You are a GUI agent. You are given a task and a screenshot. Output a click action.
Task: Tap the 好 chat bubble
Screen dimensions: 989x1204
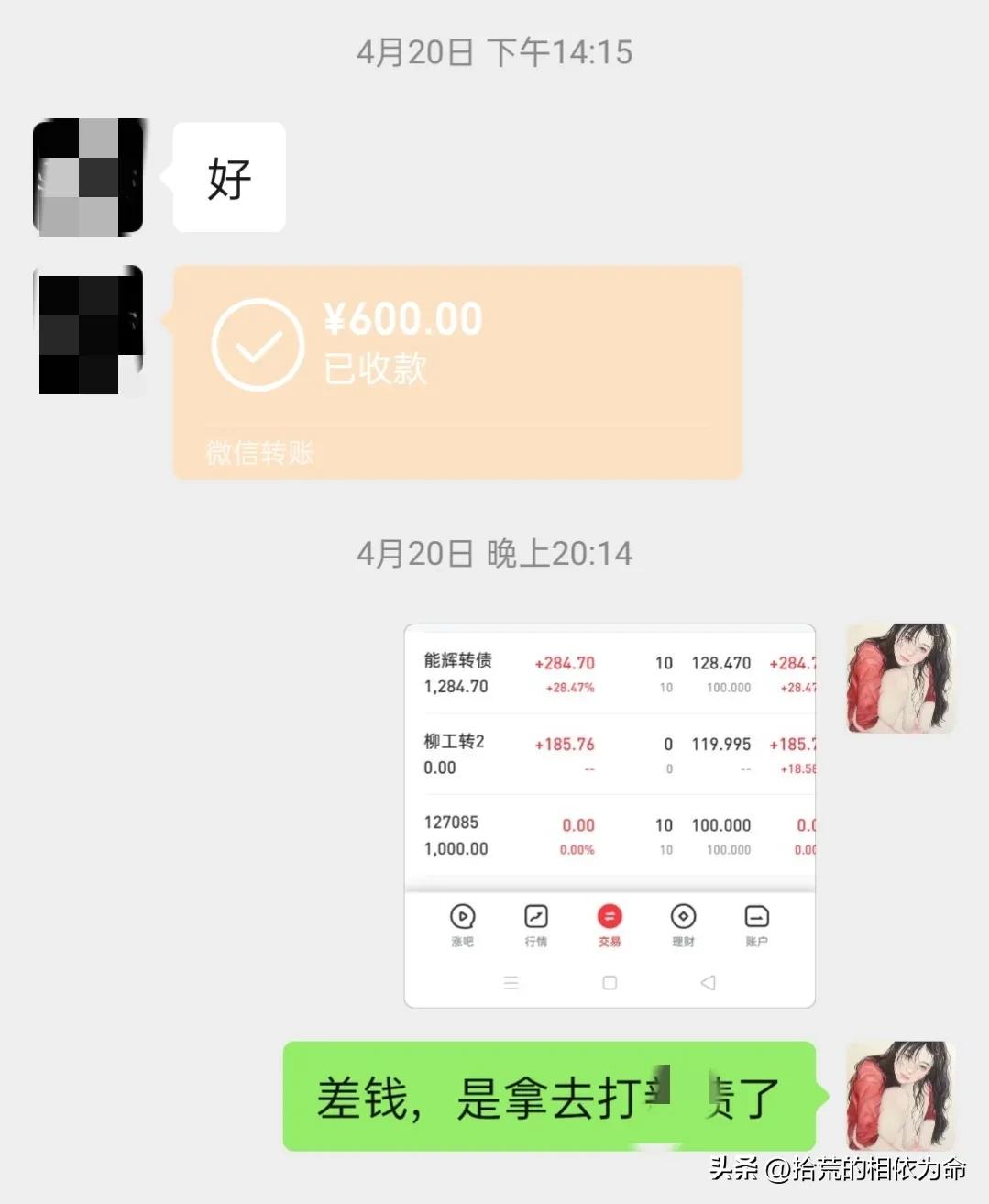pos(228,177)
